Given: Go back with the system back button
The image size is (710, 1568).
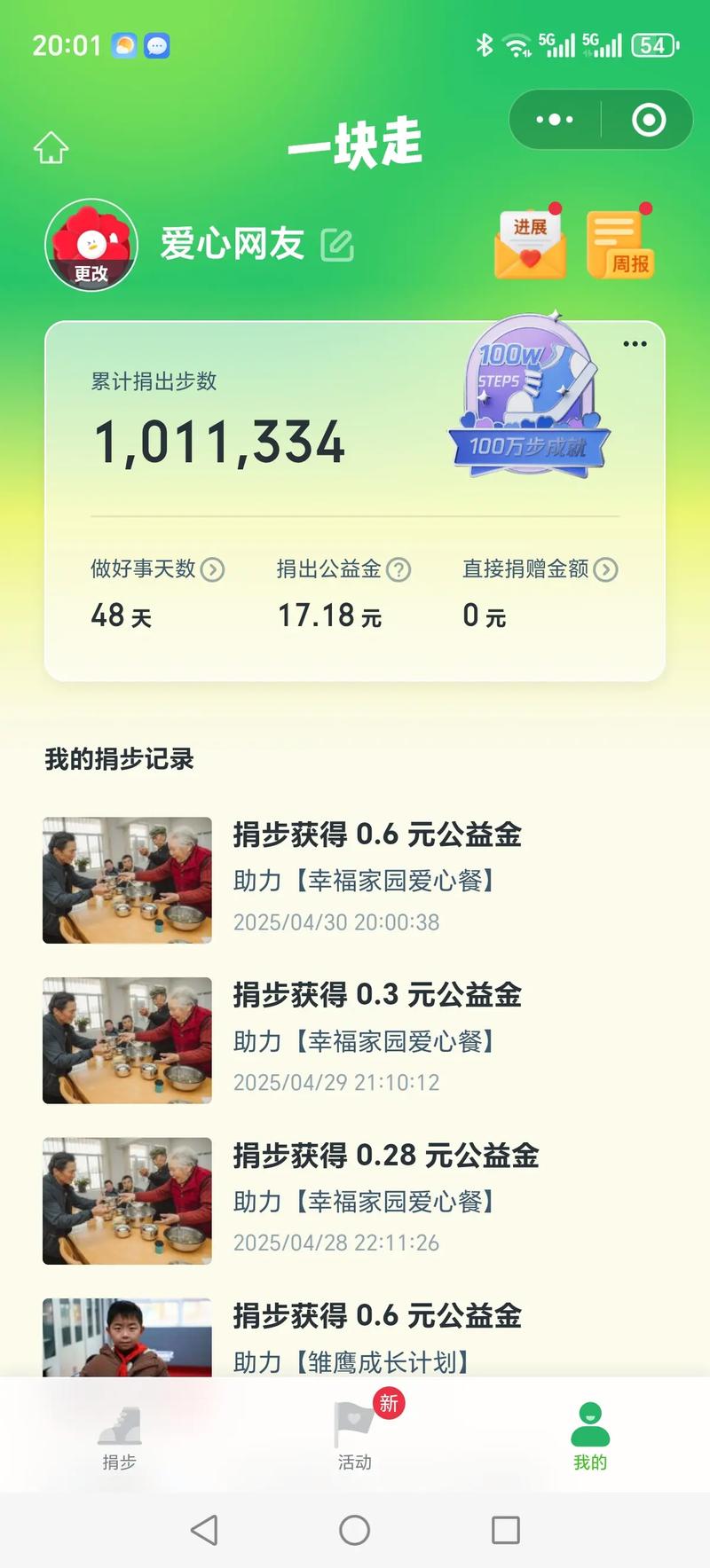Looking at the screenshot, I should click(x=204, y=1530).
